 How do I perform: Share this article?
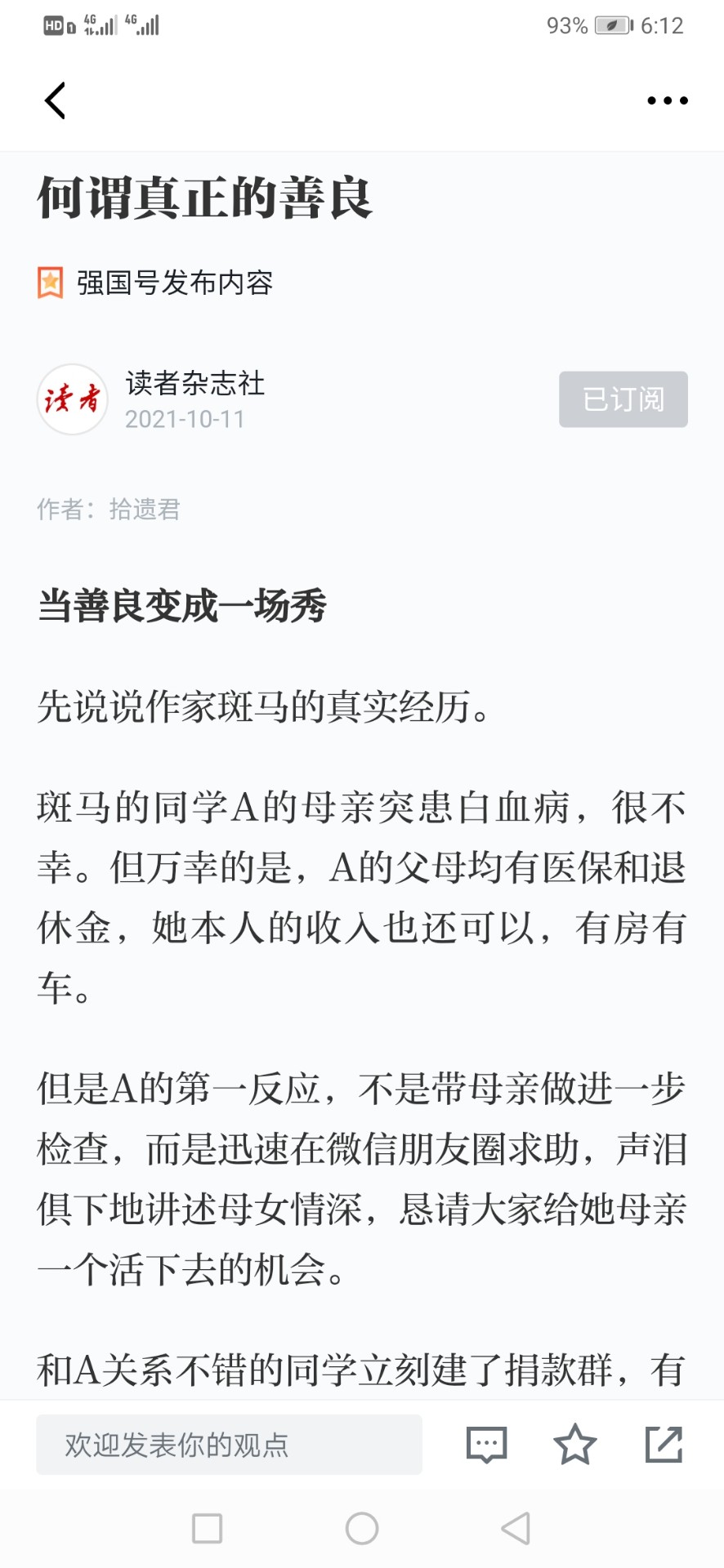point(664,1444)
